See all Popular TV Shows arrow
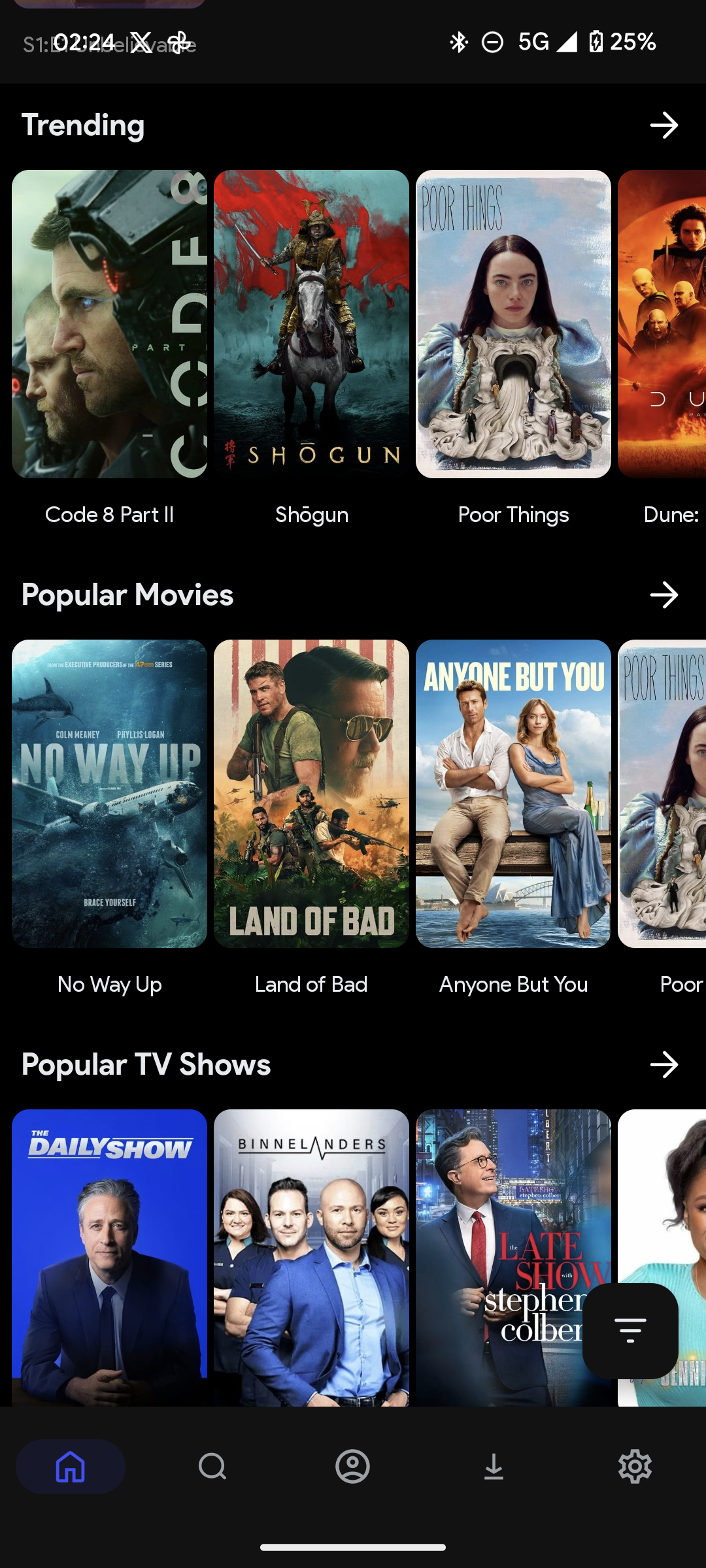Screen dimensions: 706x1568 (x=664, y=1065)
